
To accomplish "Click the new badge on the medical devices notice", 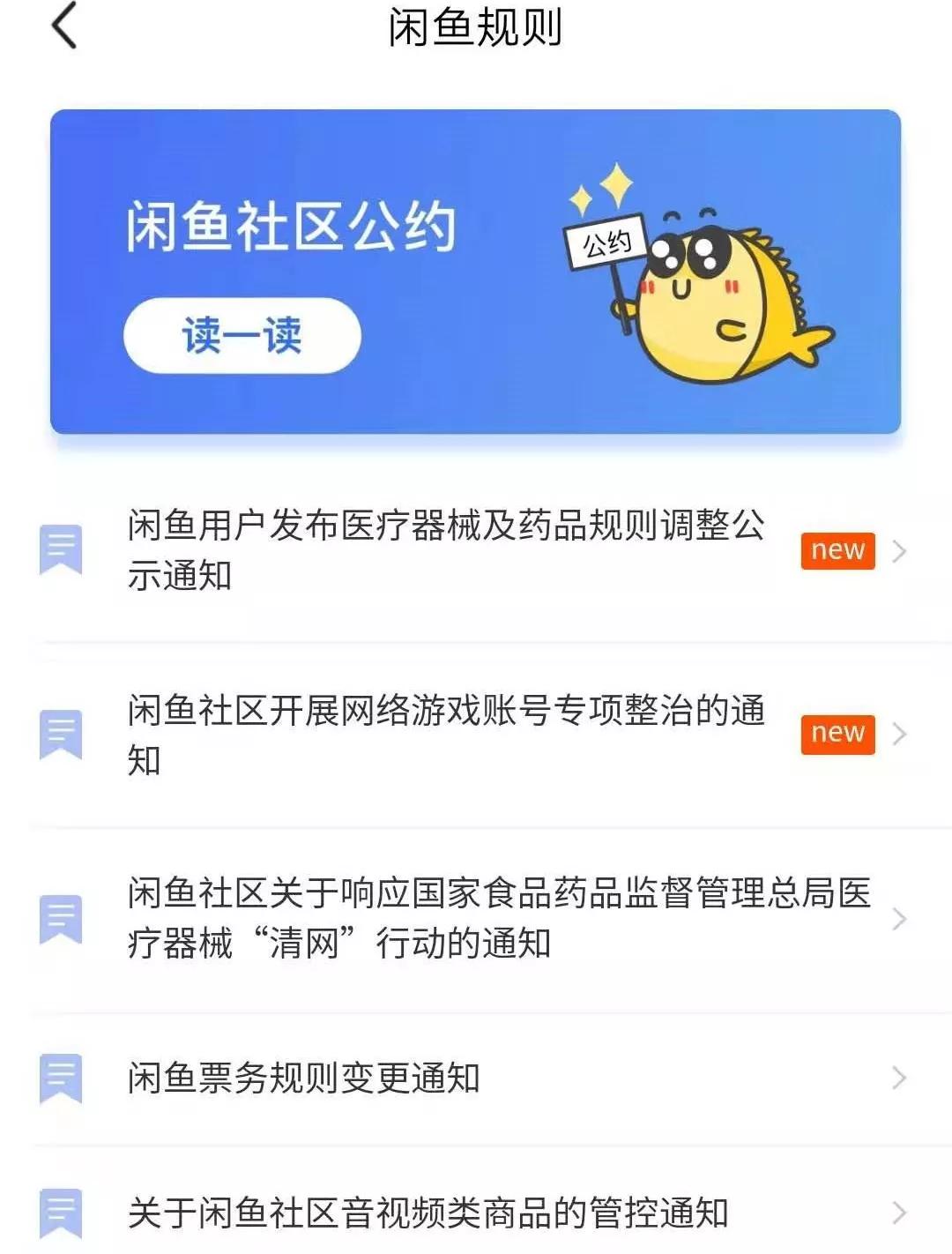I will click(836, 549).
